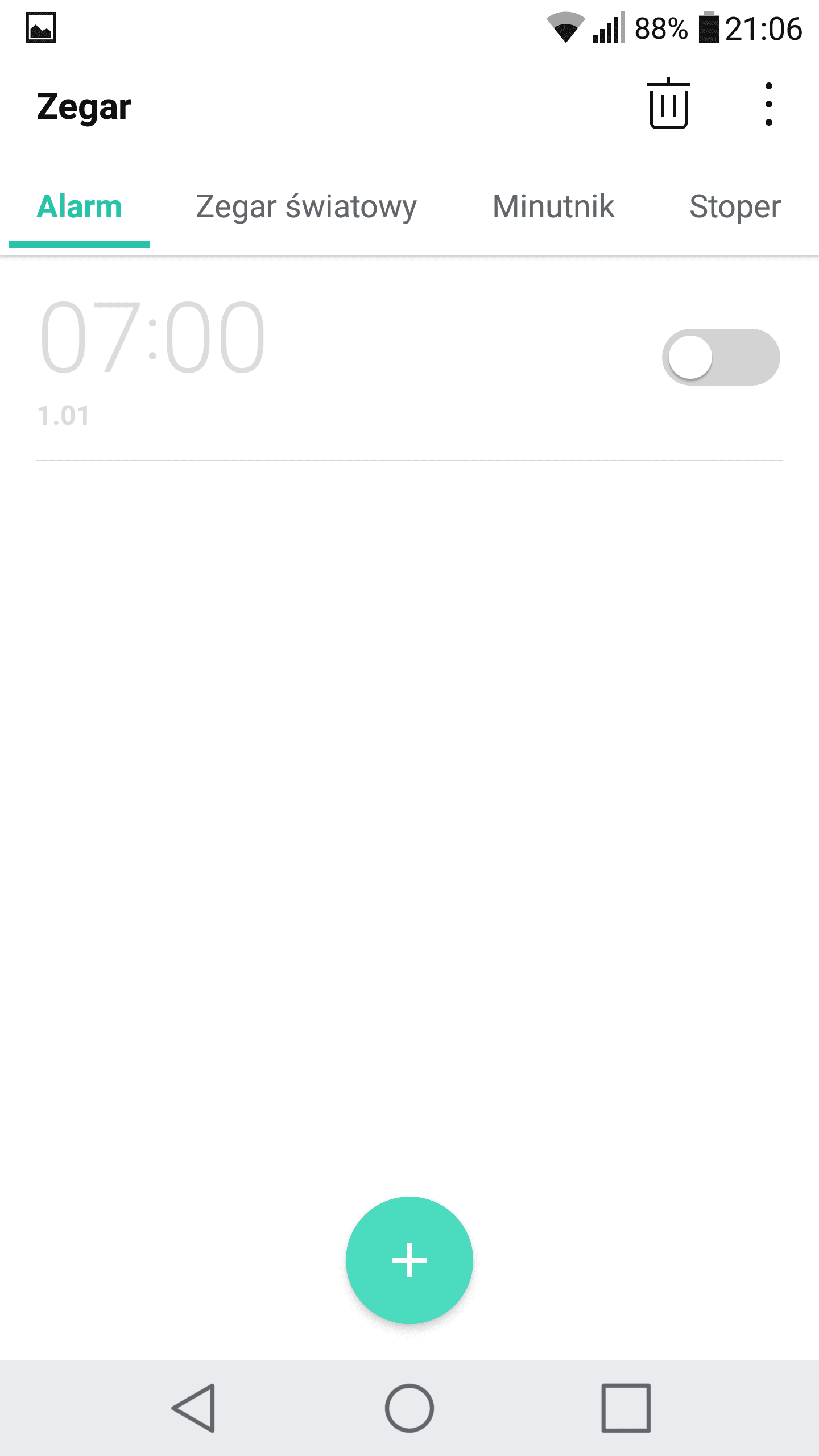Open the three-dot overflow menu

point(769,104)
